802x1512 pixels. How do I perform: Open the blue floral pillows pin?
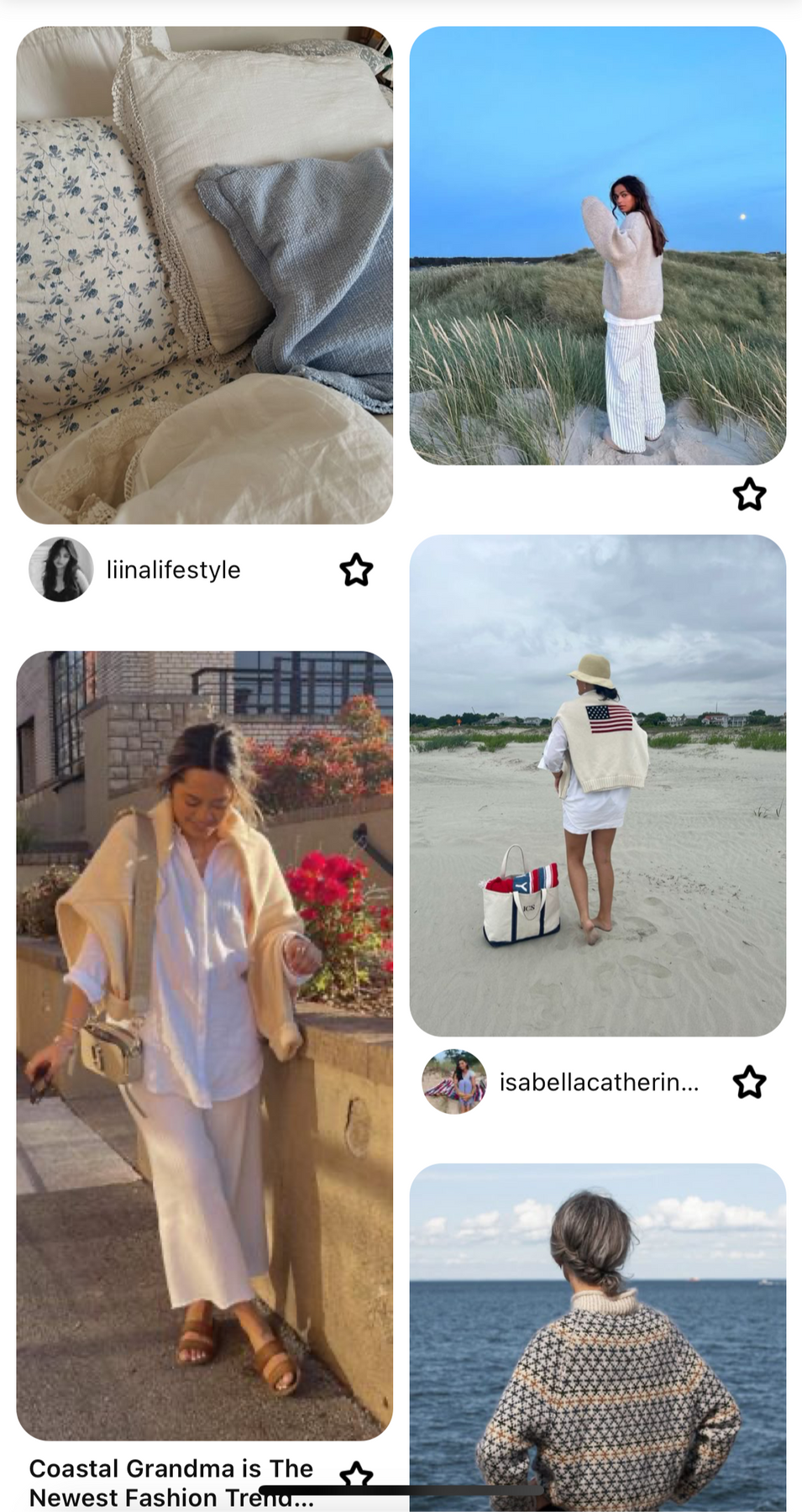(204, 275)
